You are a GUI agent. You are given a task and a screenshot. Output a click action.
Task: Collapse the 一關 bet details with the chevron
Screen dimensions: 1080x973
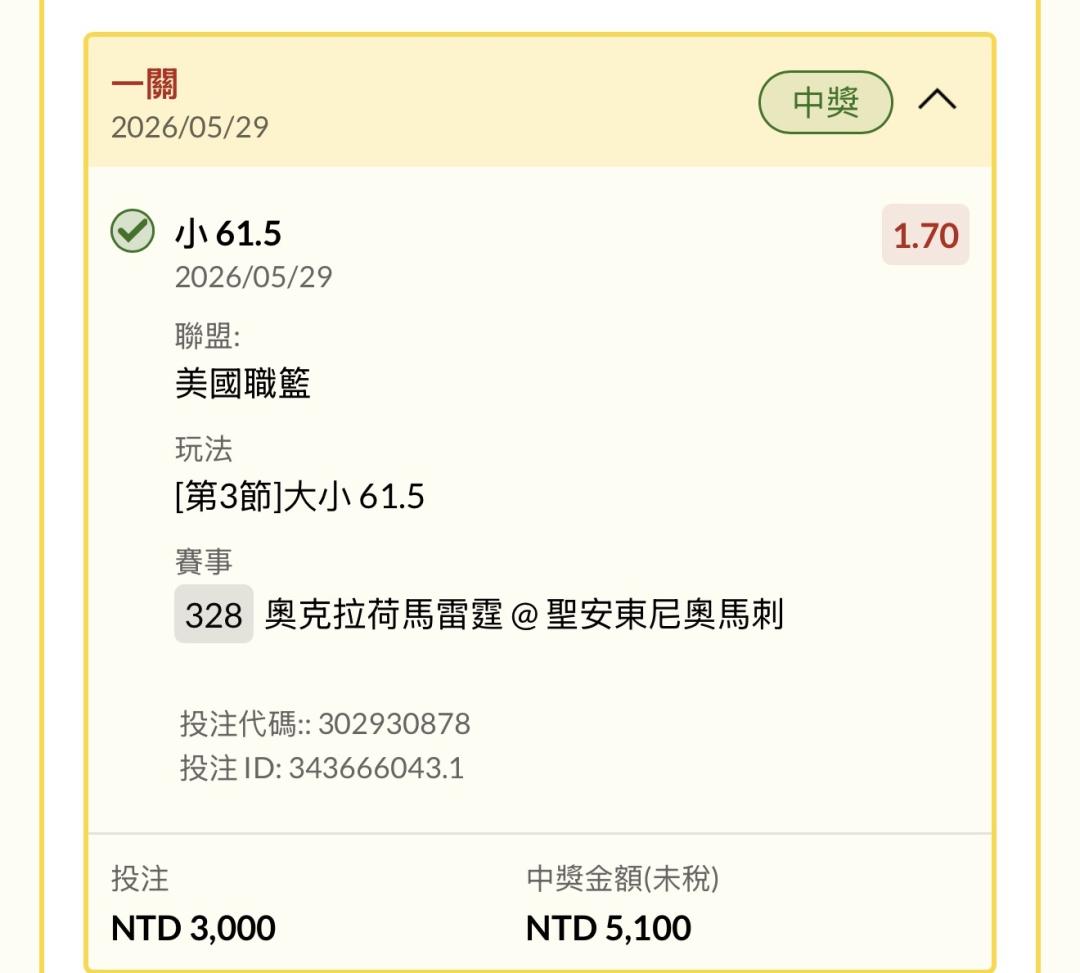937,101
